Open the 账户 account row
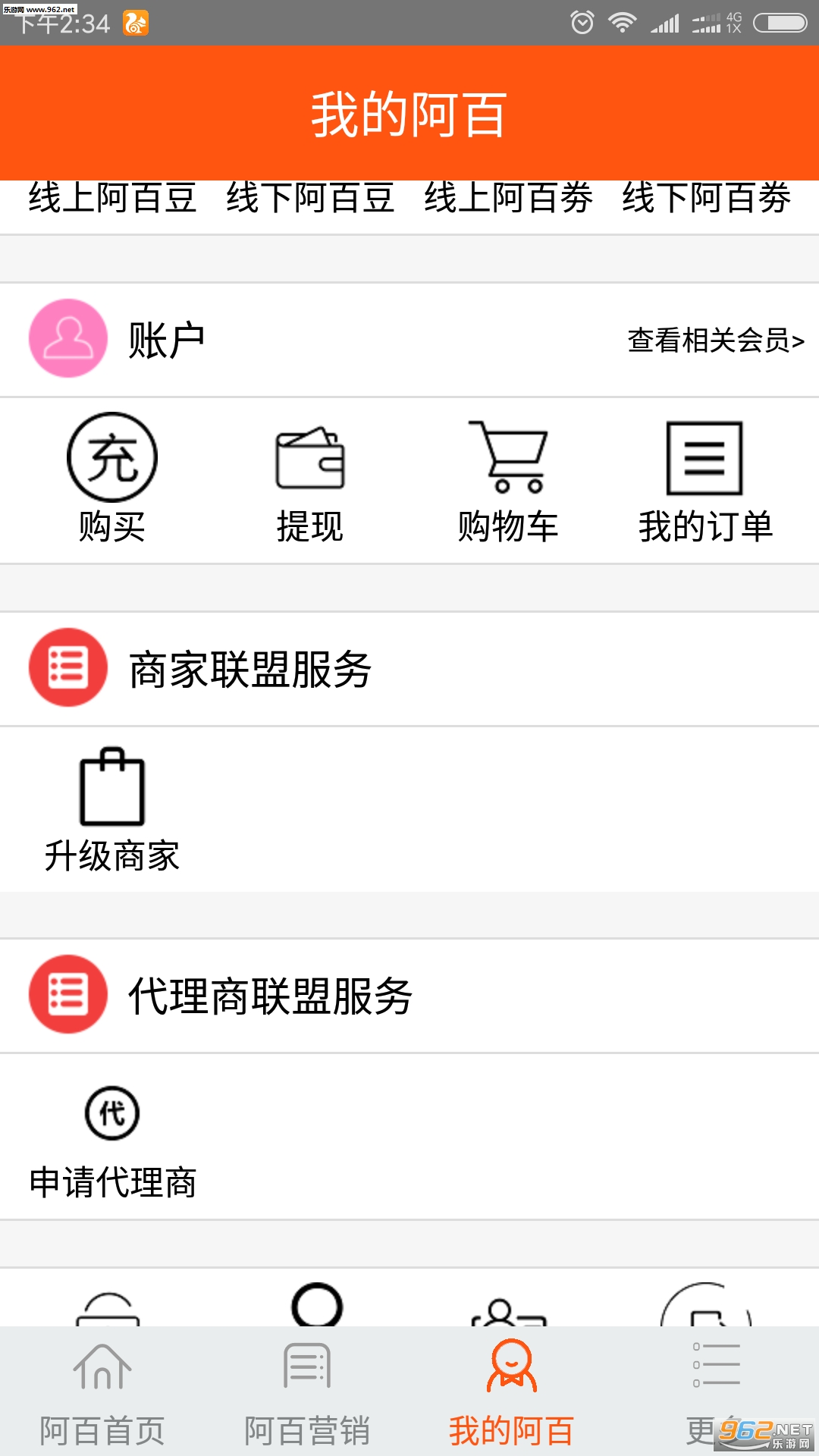The image size is (819, 1456). (x=167, y=340)
